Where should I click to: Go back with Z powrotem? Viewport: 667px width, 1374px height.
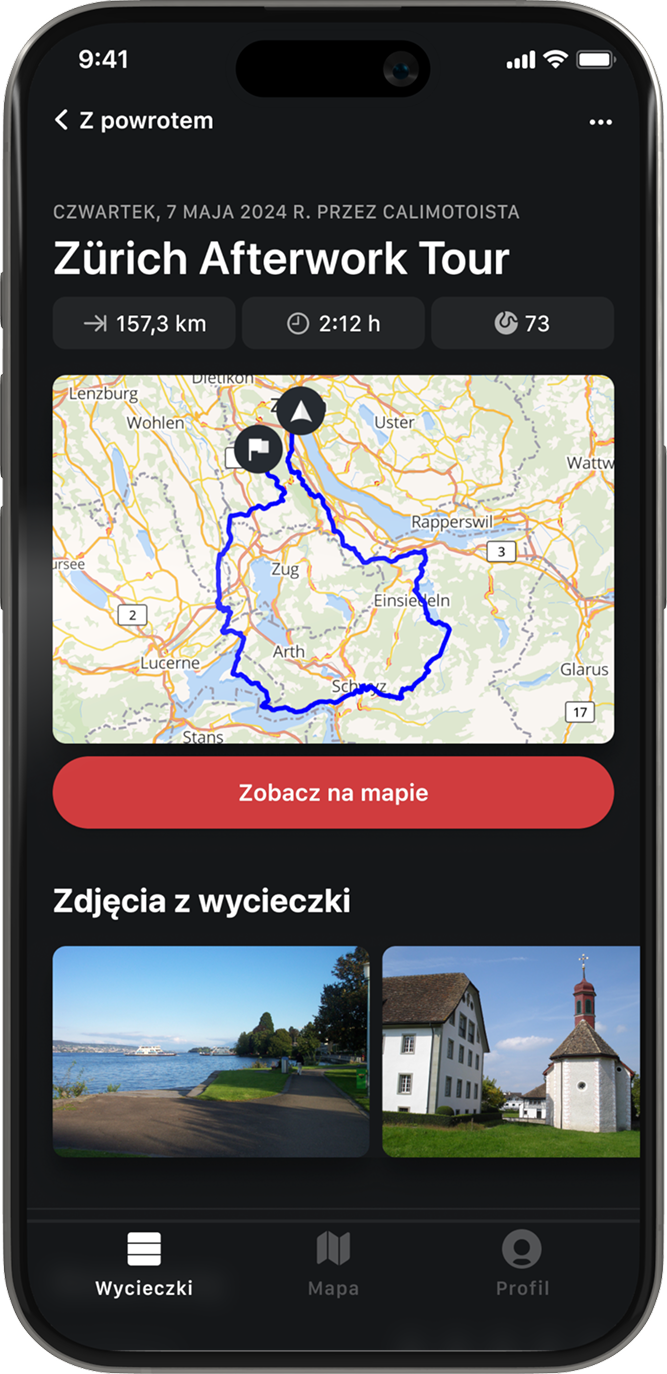(x=133, y=121)
